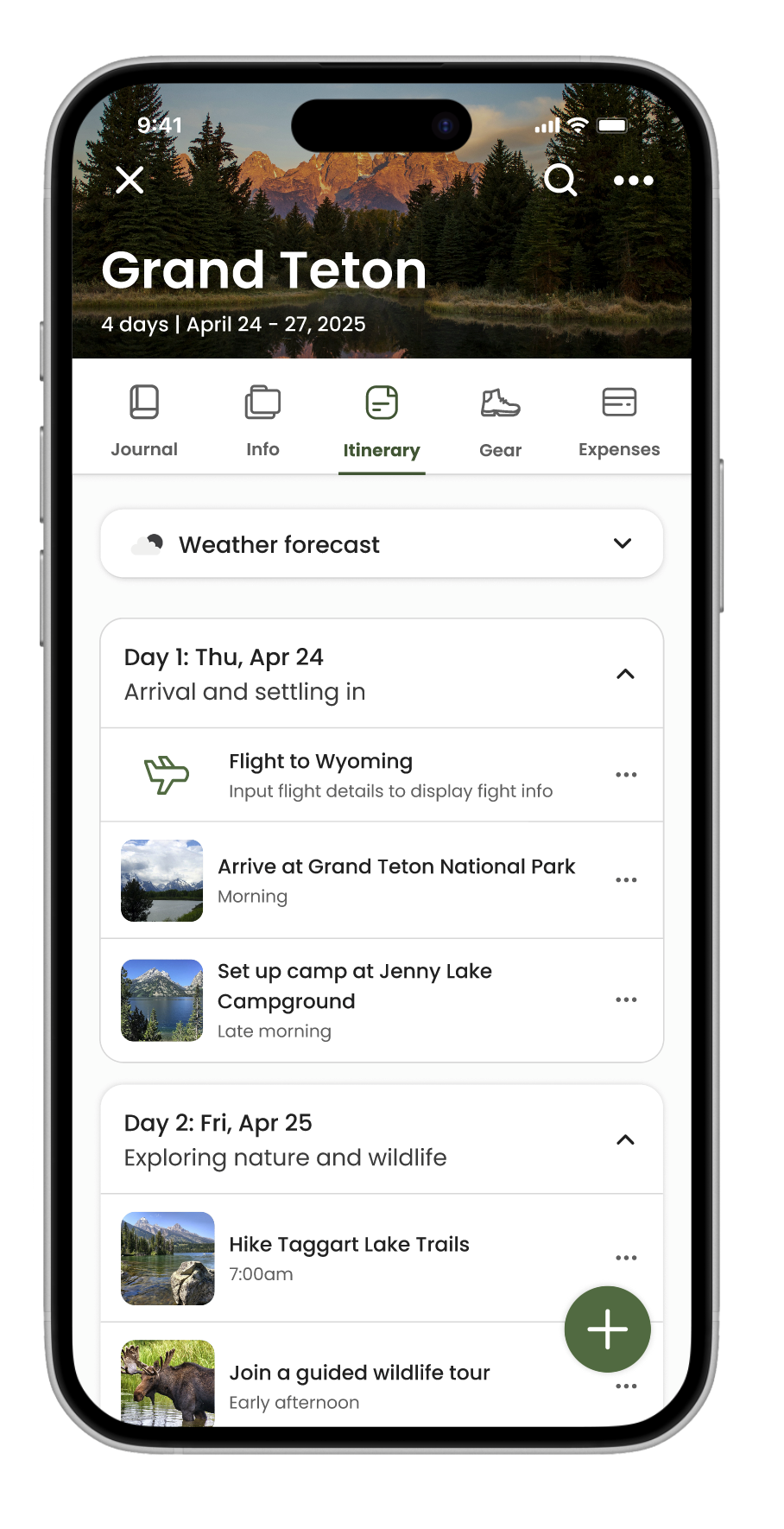Open options for Hike Taggart Lake Trails
Image resolution: width=784 pixels, height=1529 pixels.
coord(626,1258)
